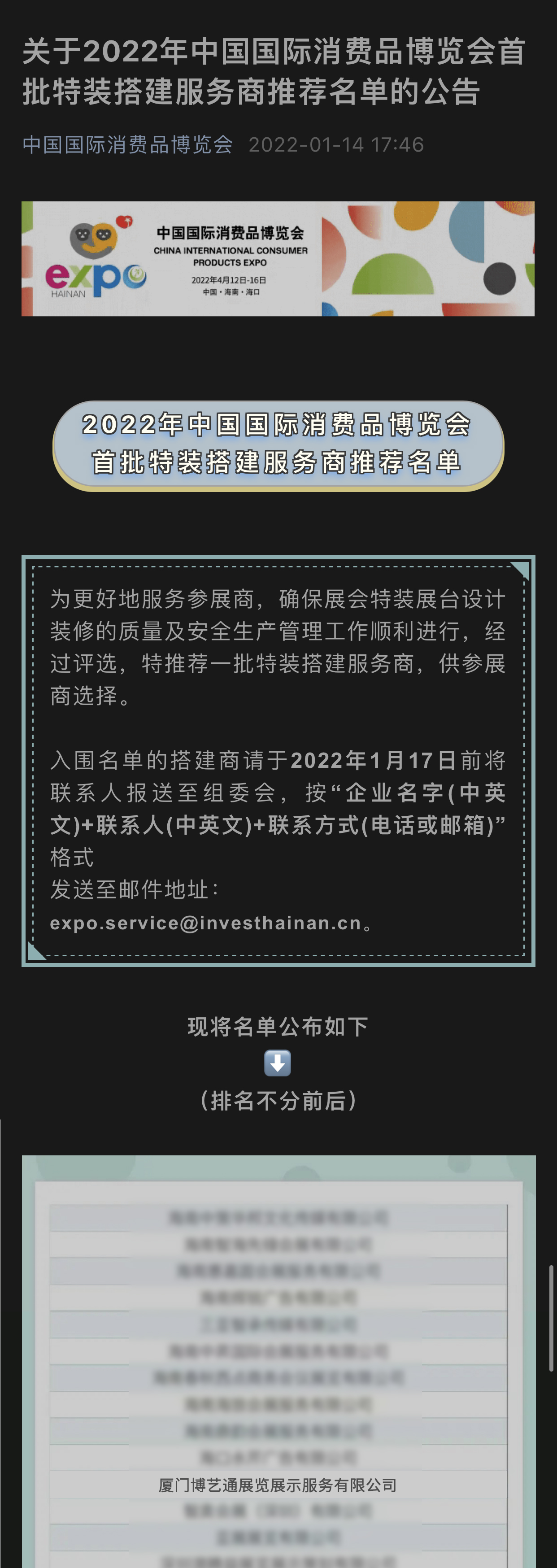Open the 中国国际消费品博览会 account link

128,145
